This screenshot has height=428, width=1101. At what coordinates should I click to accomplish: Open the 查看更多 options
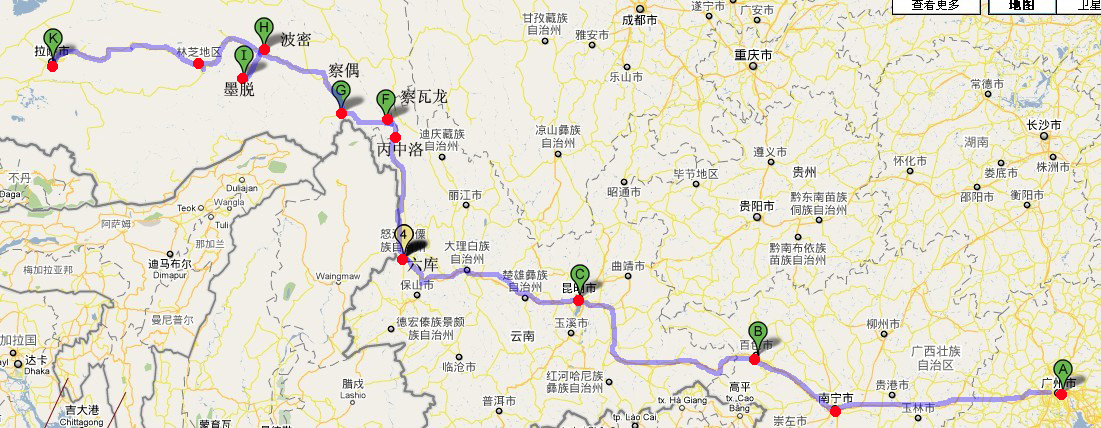pos(935,6)
